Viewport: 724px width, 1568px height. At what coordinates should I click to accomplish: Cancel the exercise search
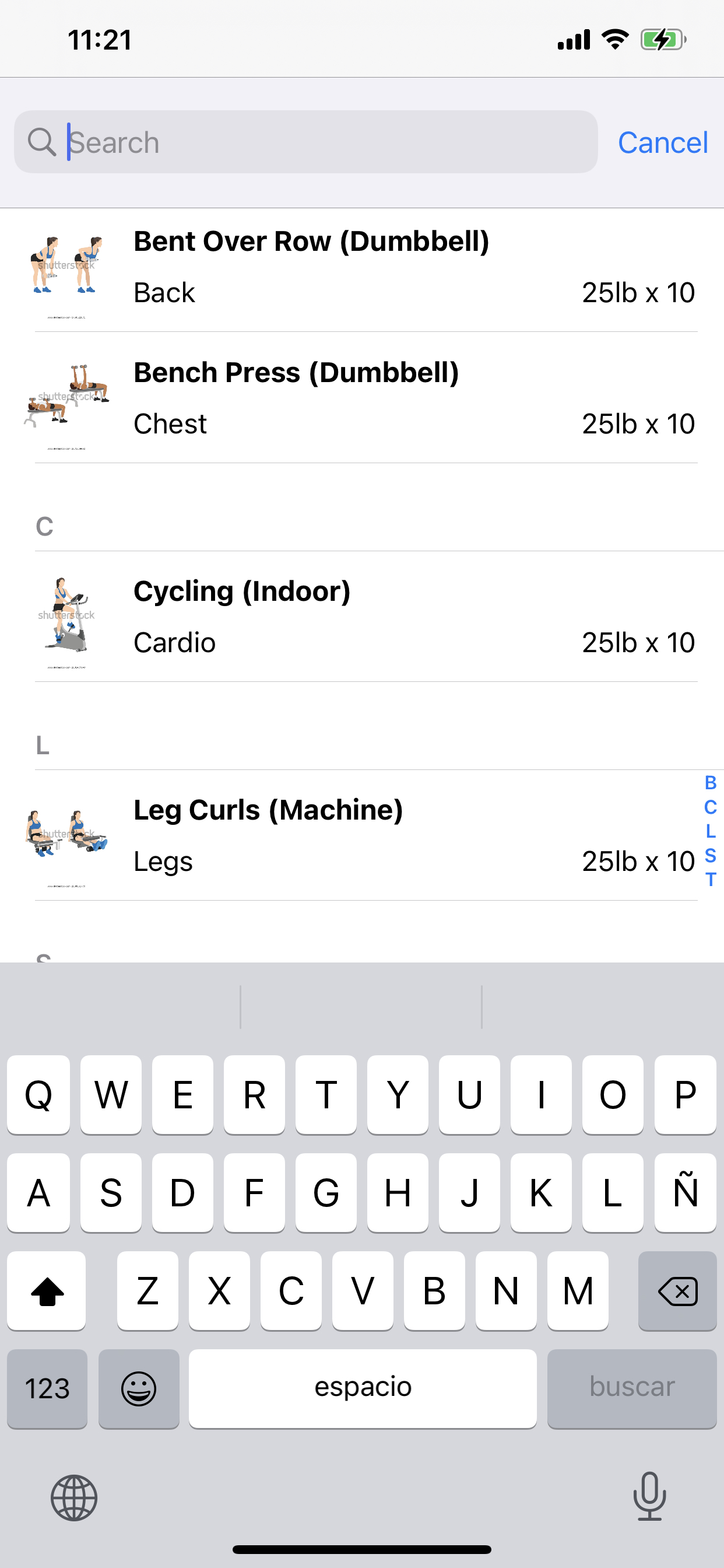click(x=662, y=142)
